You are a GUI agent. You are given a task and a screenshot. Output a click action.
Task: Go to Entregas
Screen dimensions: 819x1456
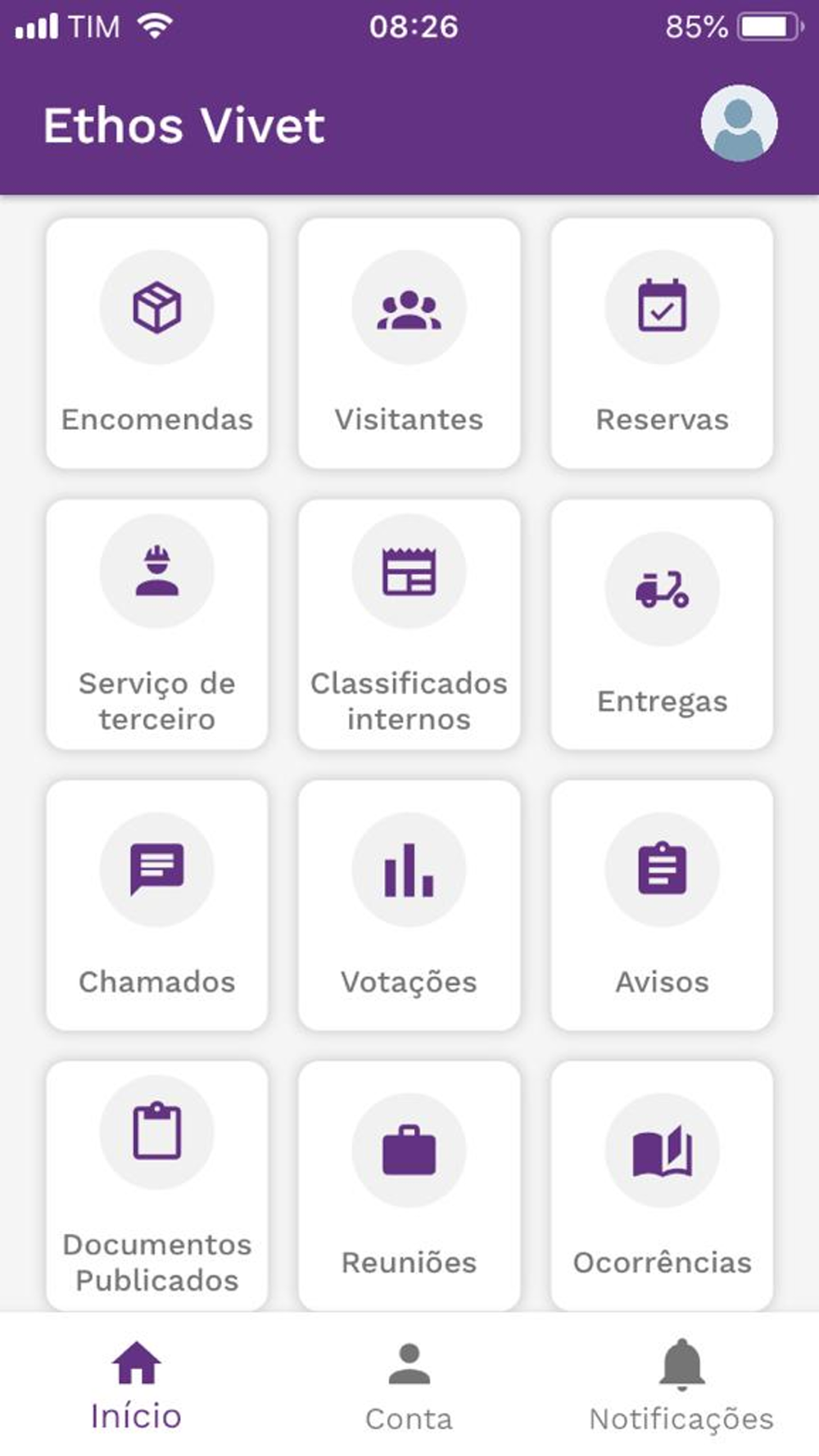click(662, 624)
